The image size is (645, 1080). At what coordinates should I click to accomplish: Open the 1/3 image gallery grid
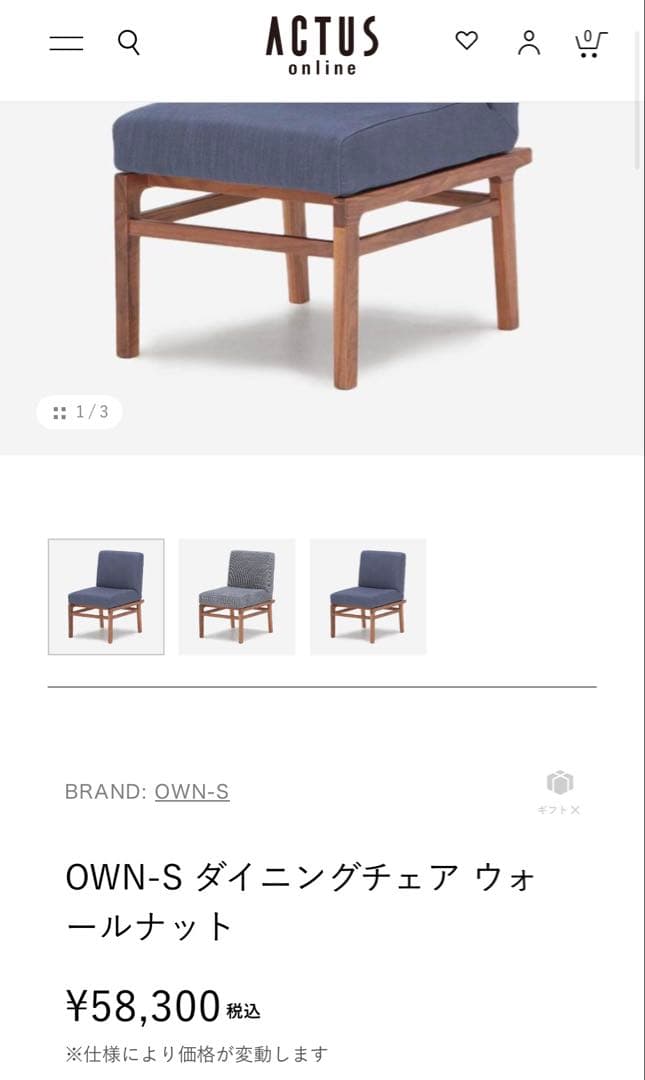[80, 412]
